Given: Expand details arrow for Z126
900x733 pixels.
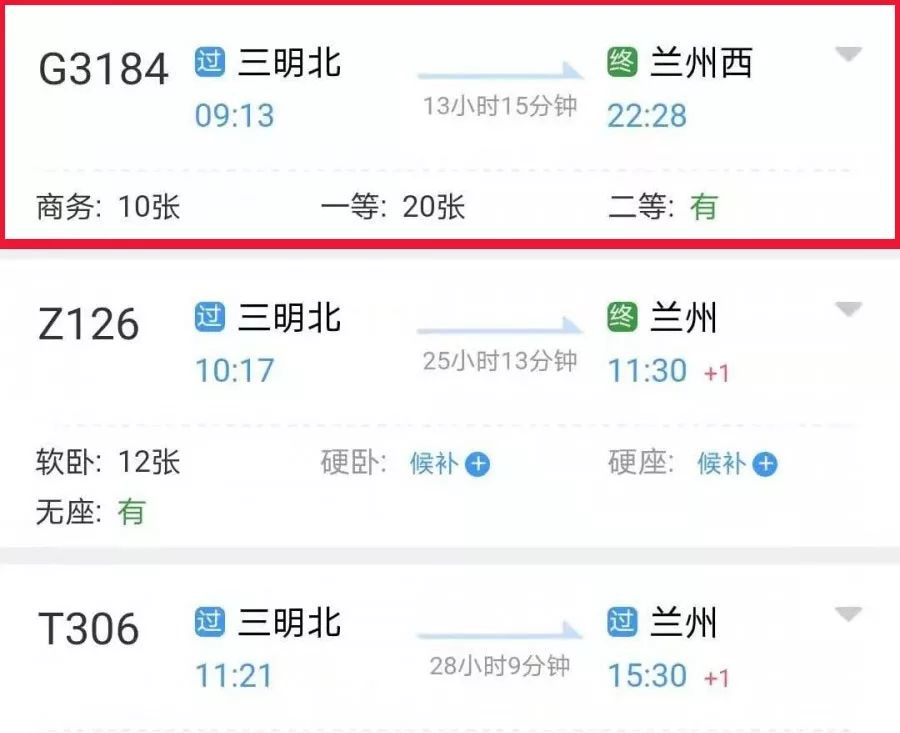Looking at the screenshot, I should pyautogui.click(x=848, y=310).
